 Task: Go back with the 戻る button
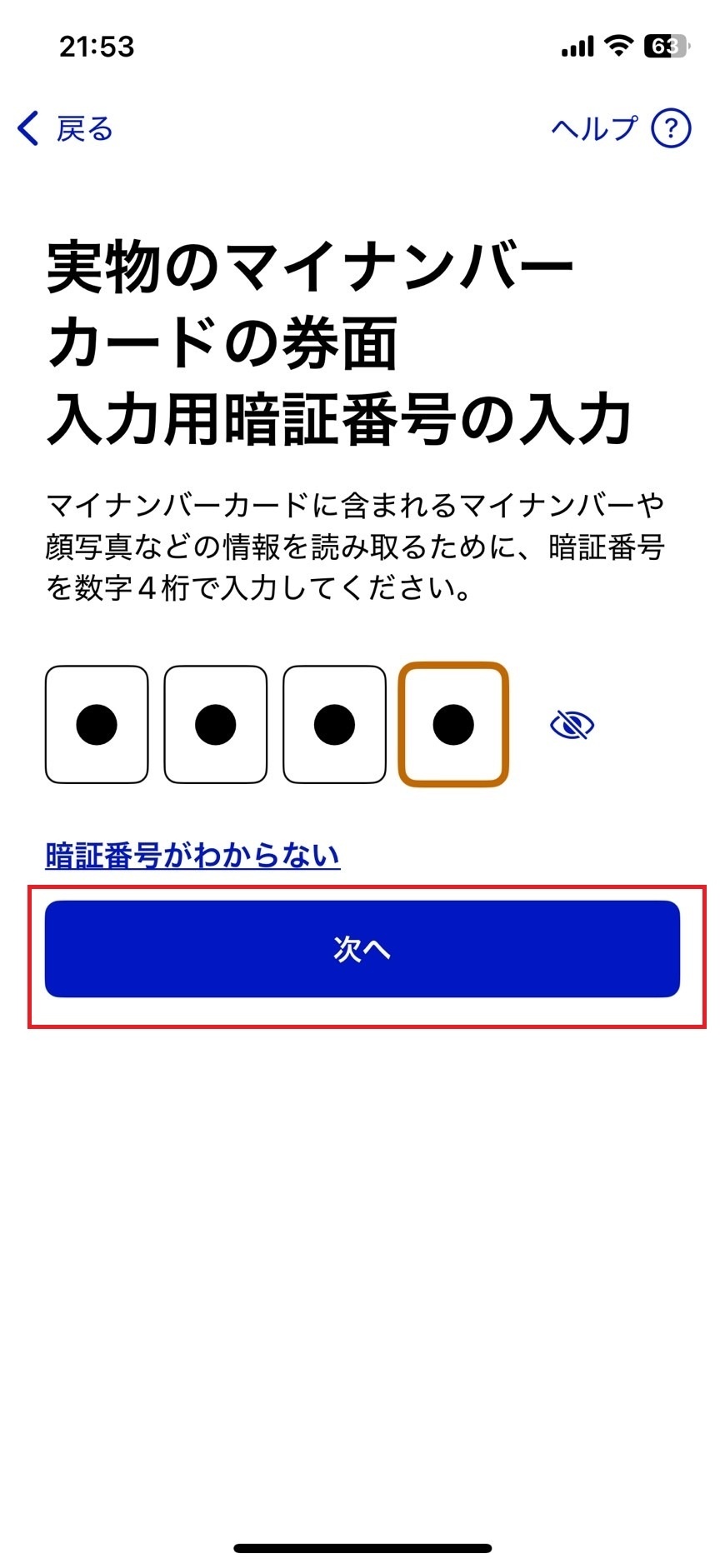(x=65, y=129)
